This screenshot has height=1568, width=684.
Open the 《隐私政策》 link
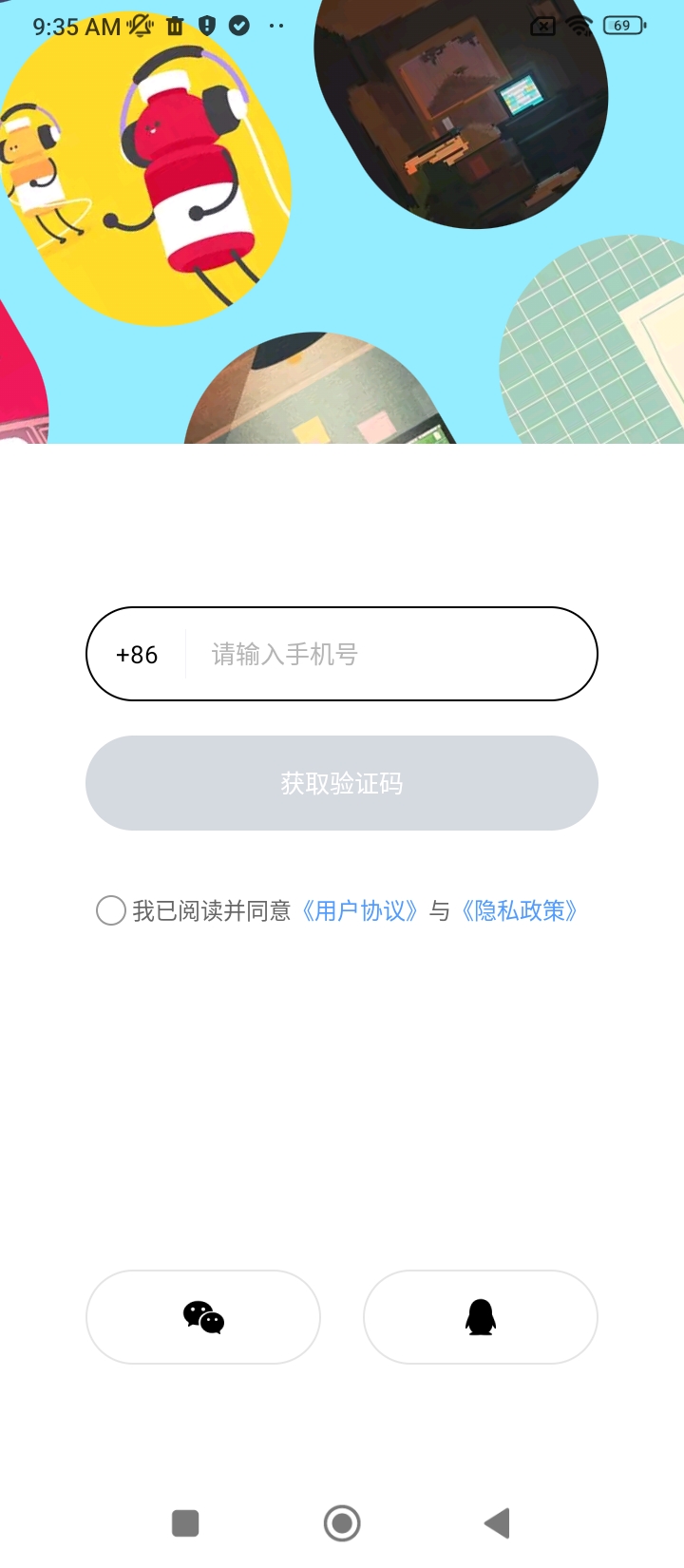[x=520, y=910]
